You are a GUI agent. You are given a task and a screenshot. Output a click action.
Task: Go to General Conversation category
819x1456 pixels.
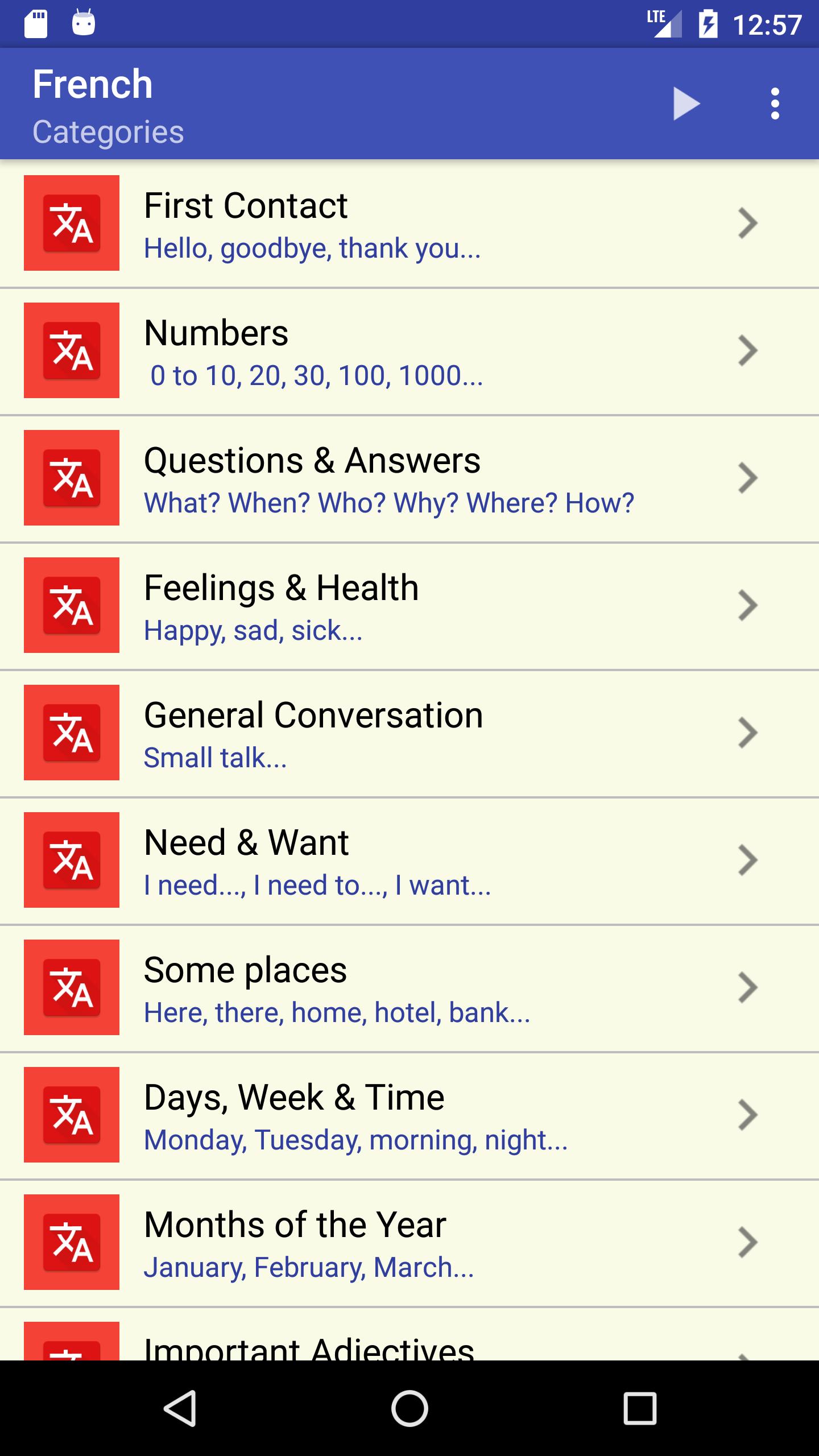tap(409, 733)
